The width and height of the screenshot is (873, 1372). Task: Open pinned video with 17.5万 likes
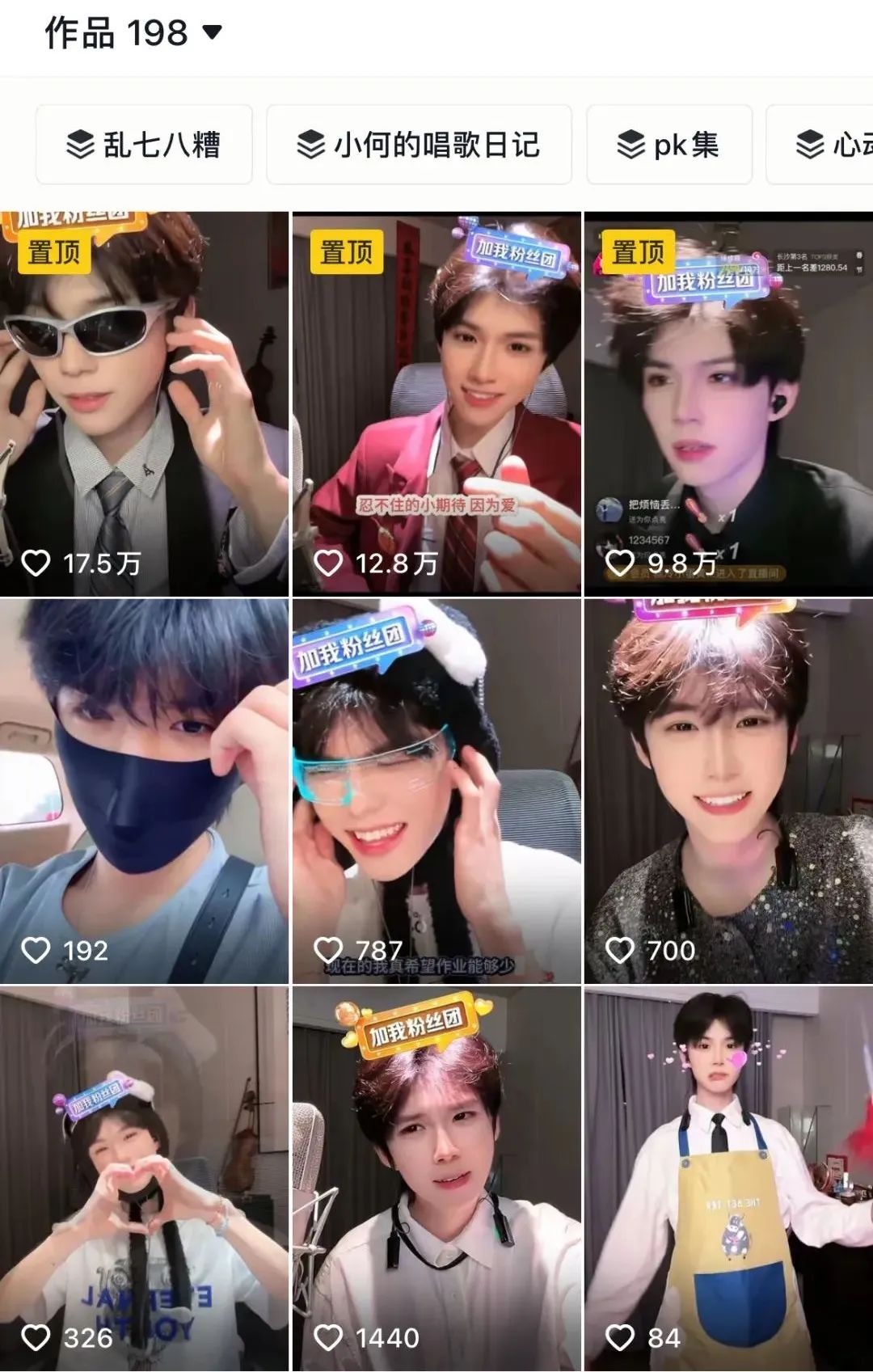click(144, 404)
